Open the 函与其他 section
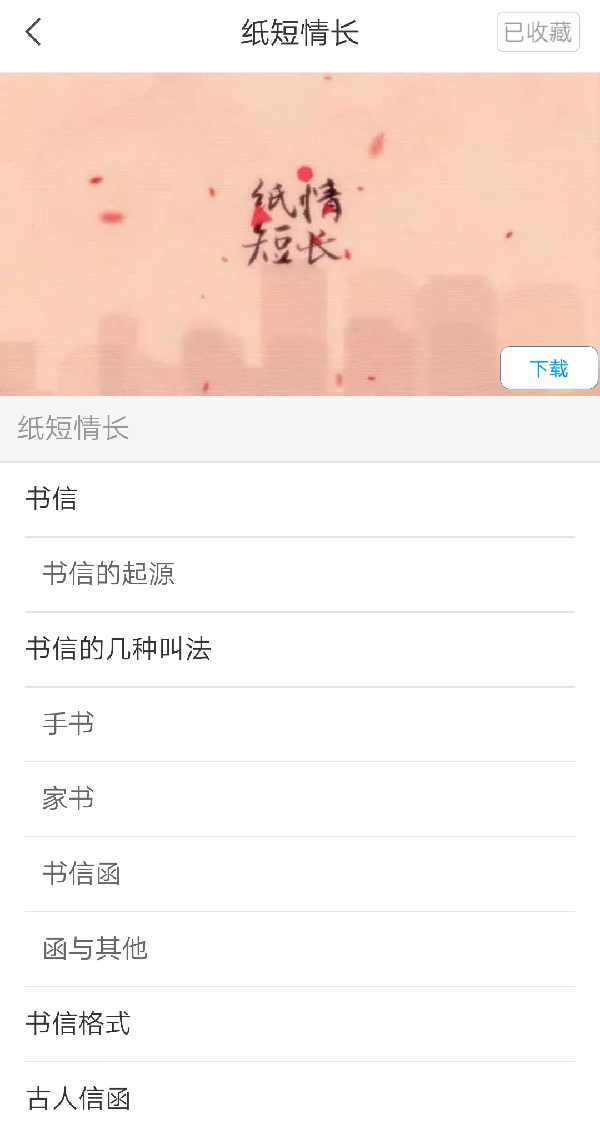Screen dimensions: 600x1134 coord(95,949)
